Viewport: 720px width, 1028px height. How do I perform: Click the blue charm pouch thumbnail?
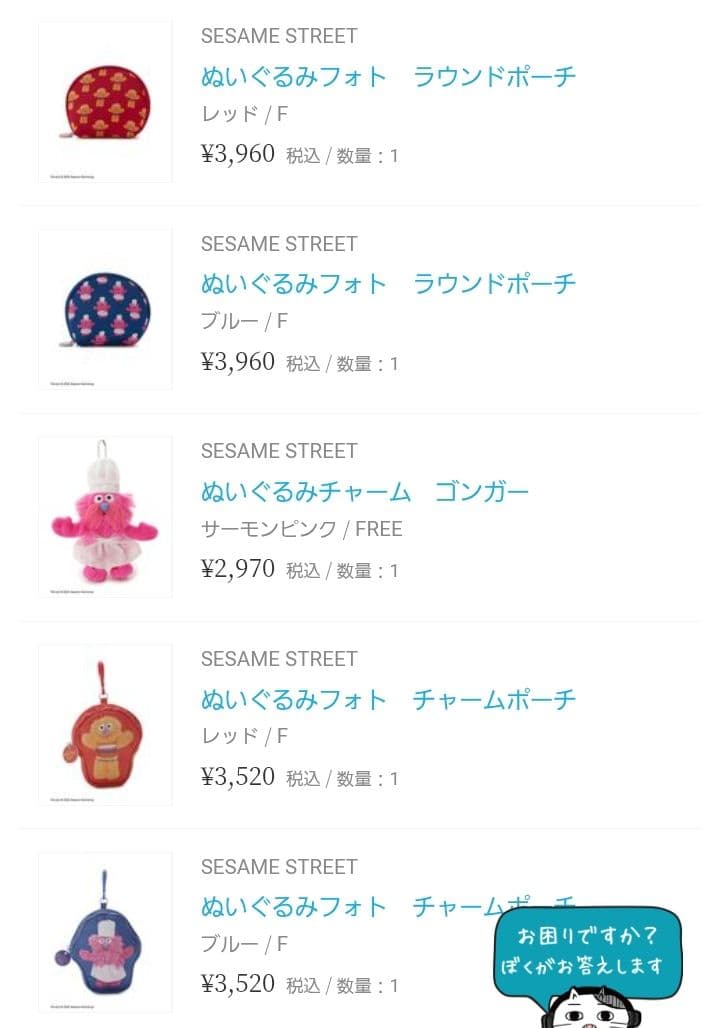pyautogui.click(x=105, y=931)
